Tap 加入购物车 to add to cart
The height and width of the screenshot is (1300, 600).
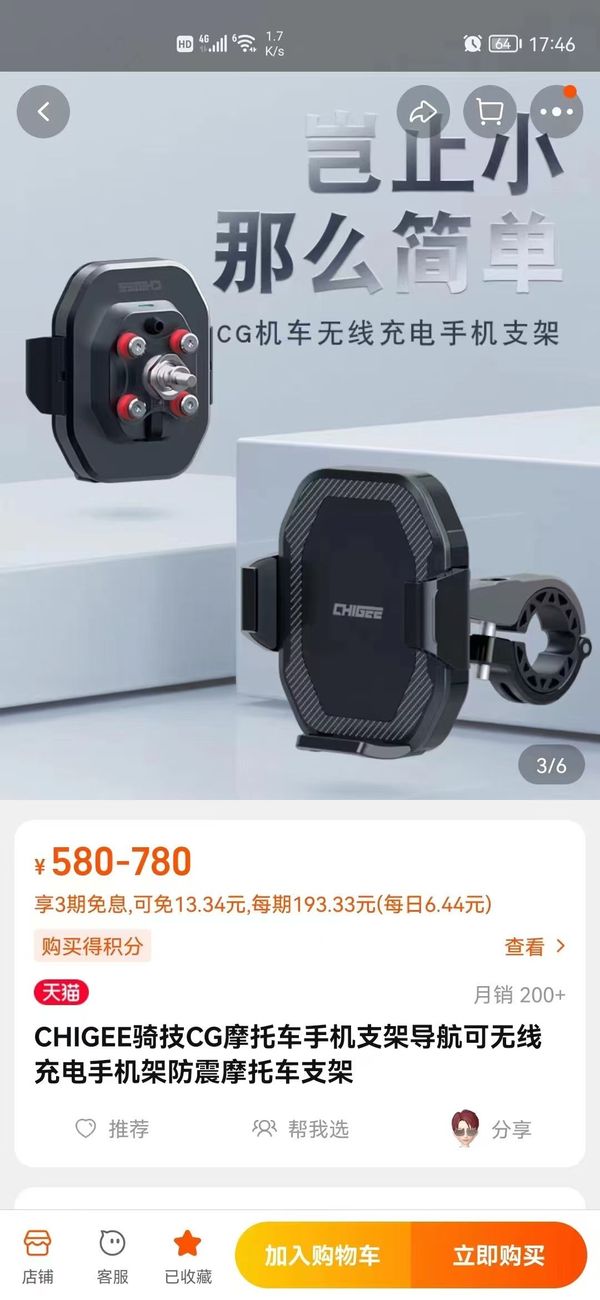[322, 1255]
